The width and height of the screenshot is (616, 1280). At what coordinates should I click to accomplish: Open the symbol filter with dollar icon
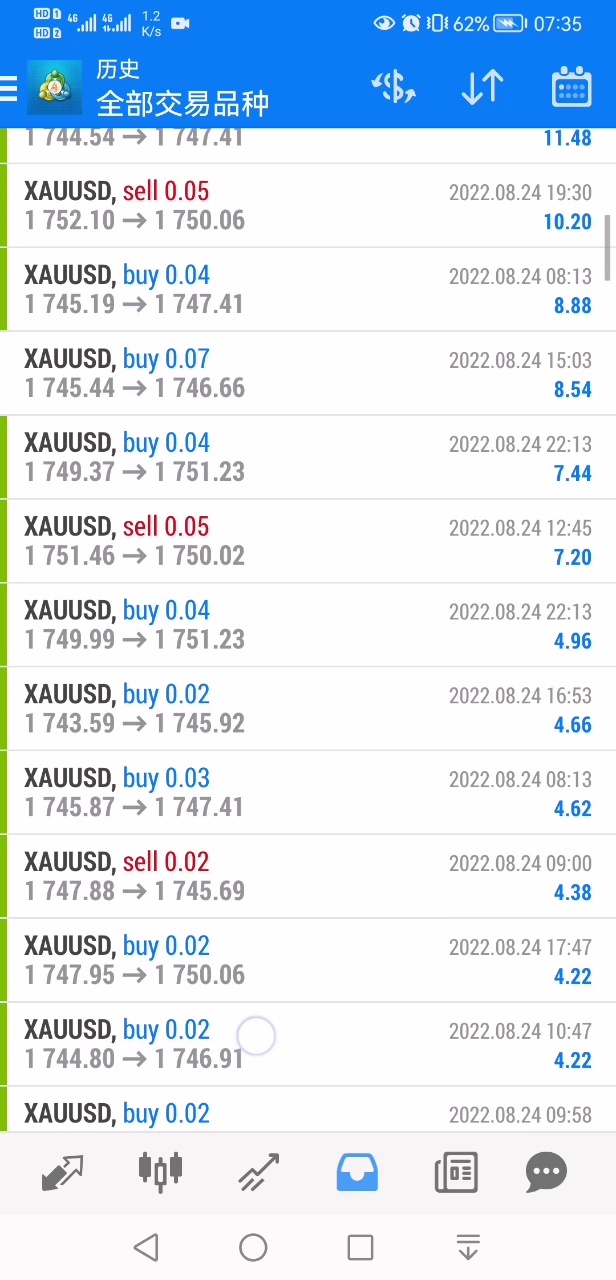(x=394, y=88)
